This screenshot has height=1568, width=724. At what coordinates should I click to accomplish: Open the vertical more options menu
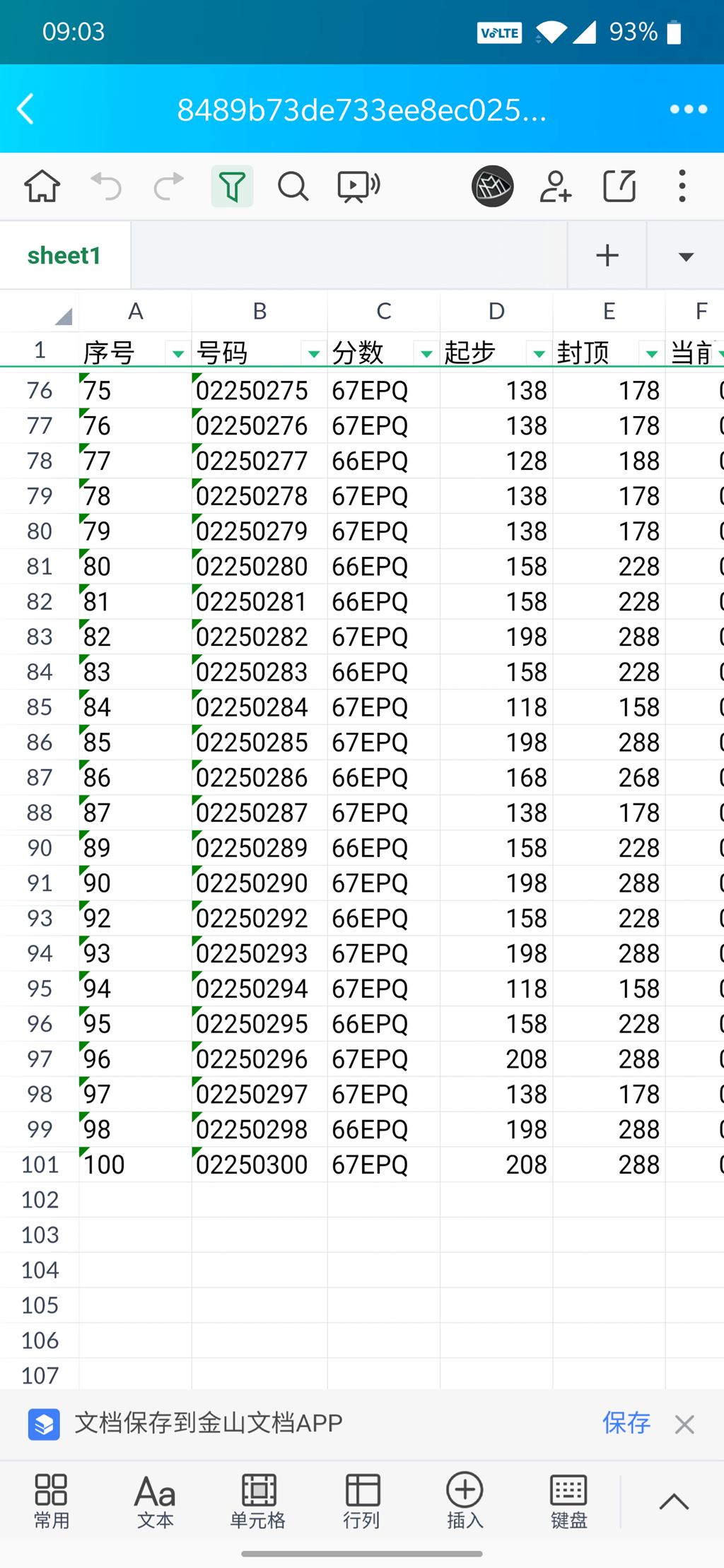pyautogui.click(x=682, y=187)
